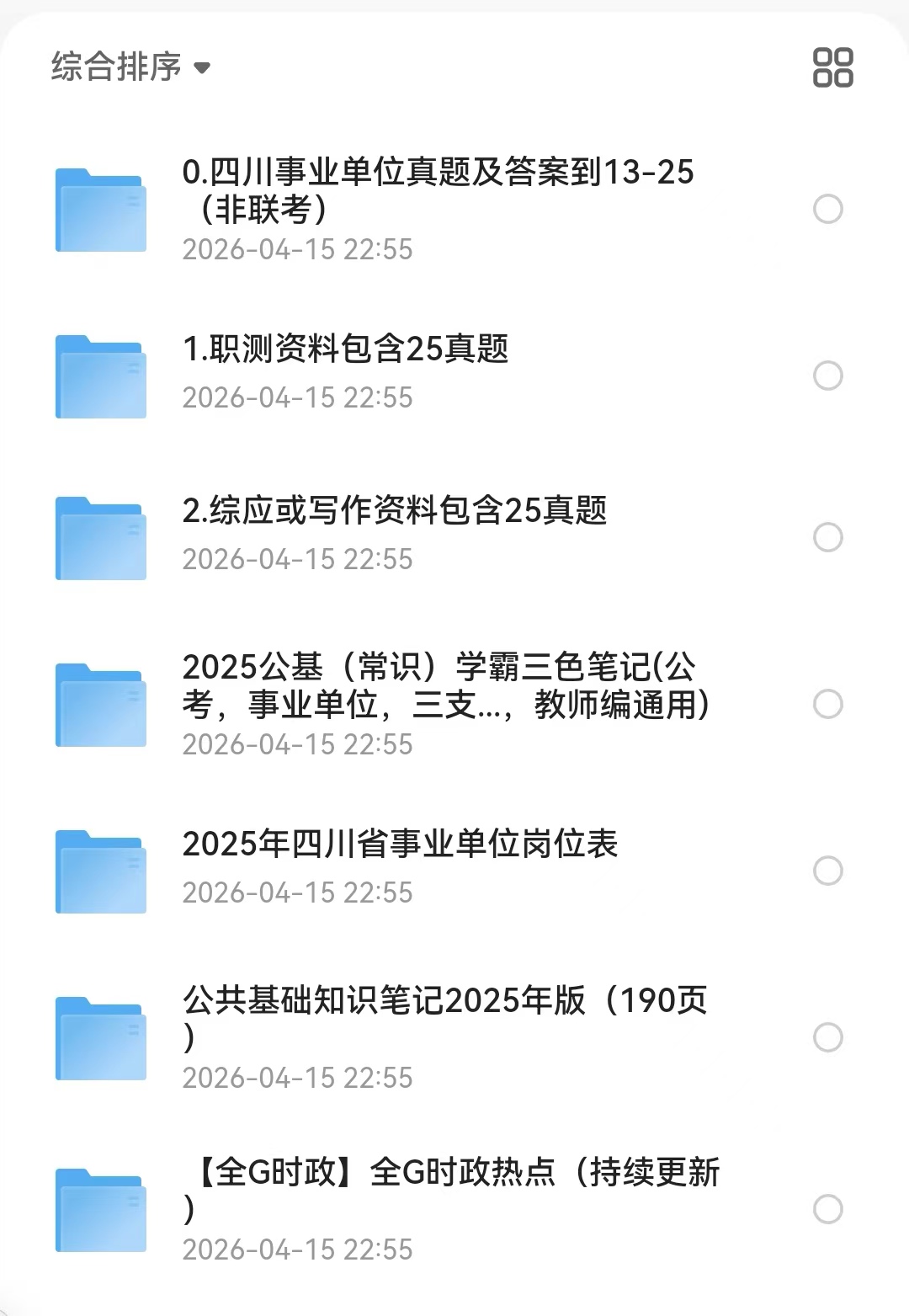The height and width of the screenshot is (1316, 909).
Task: Open the 综合排序 sort dropdown
Action: click(130, 67)
